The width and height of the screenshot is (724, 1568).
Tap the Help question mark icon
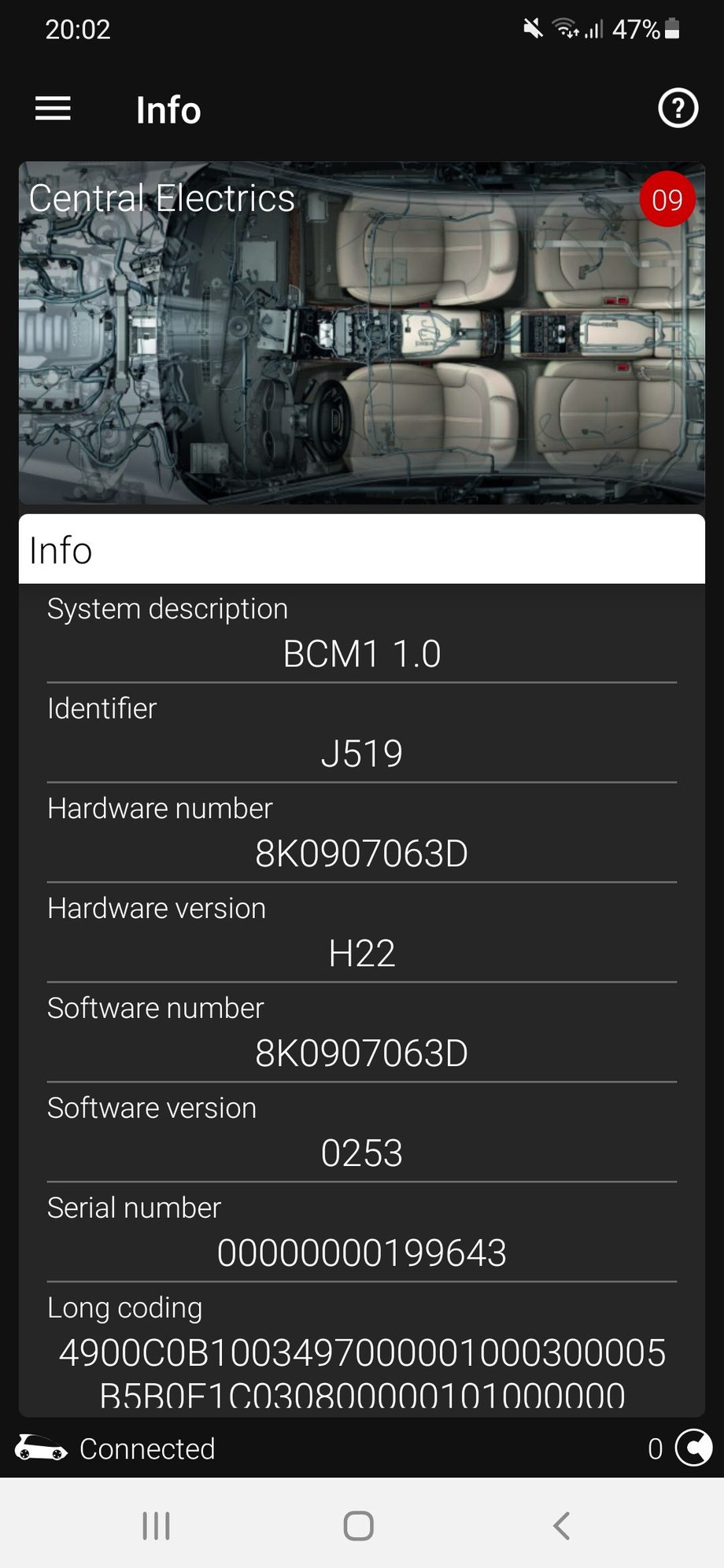pos(677,109)
